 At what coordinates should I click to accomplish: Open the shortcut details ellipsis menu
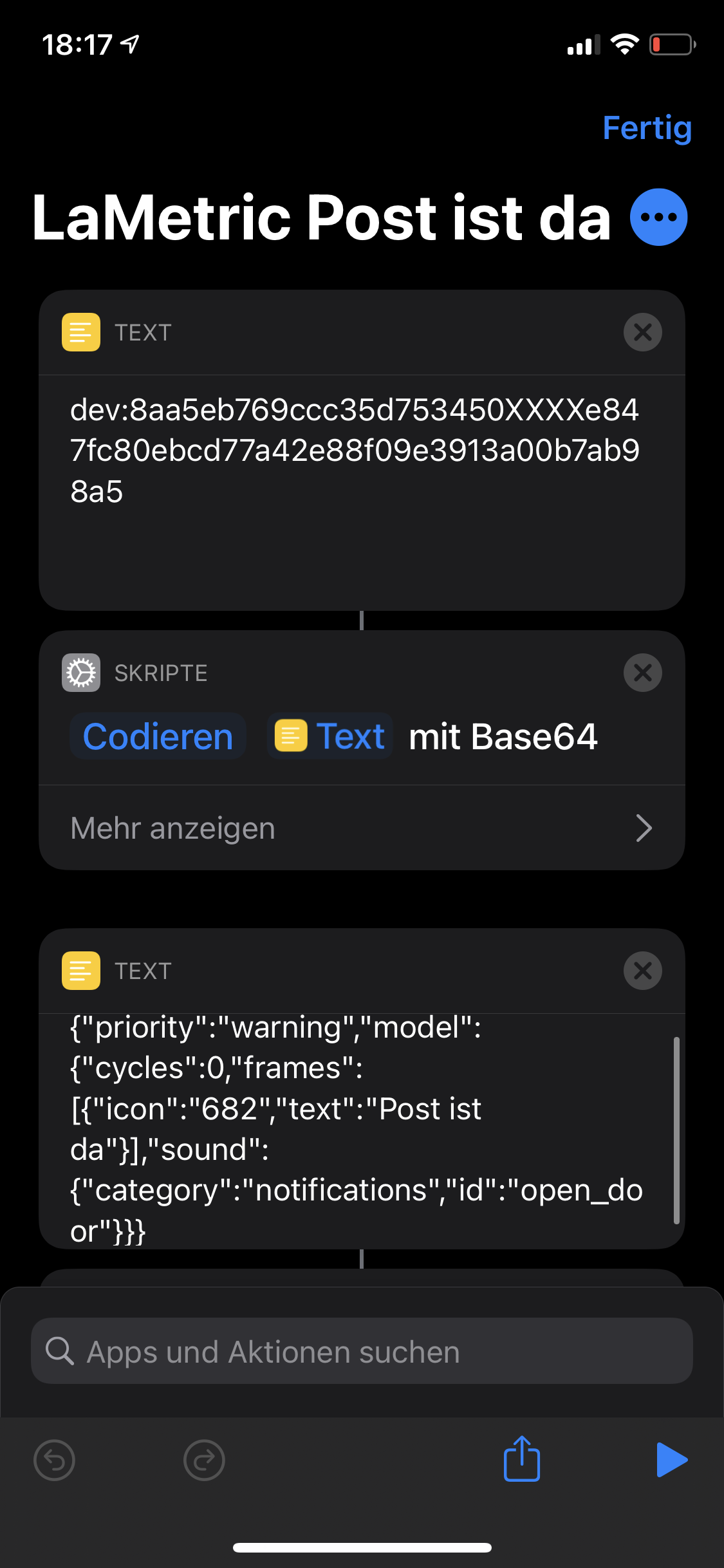(658, 217)
